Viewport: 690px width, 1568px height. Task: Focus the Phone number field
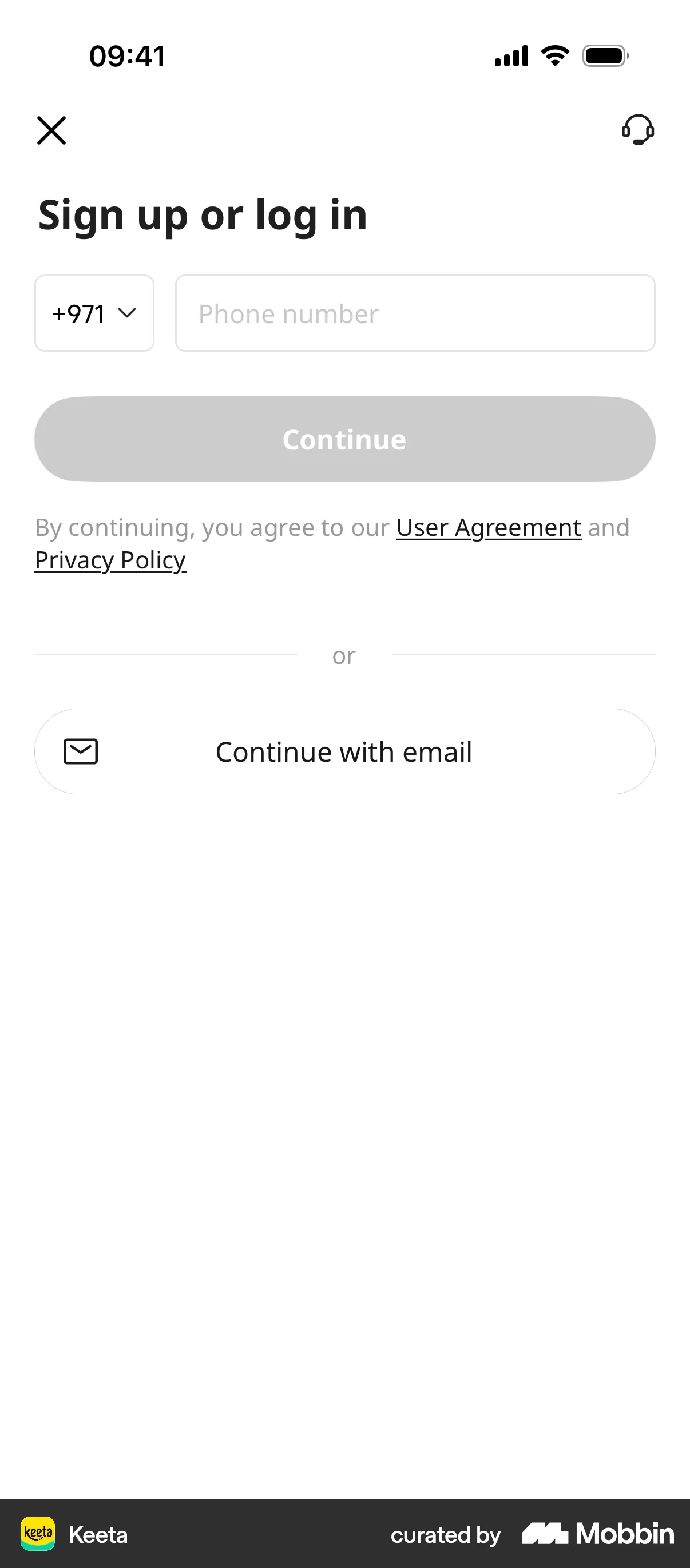click(x=415, y=313)
